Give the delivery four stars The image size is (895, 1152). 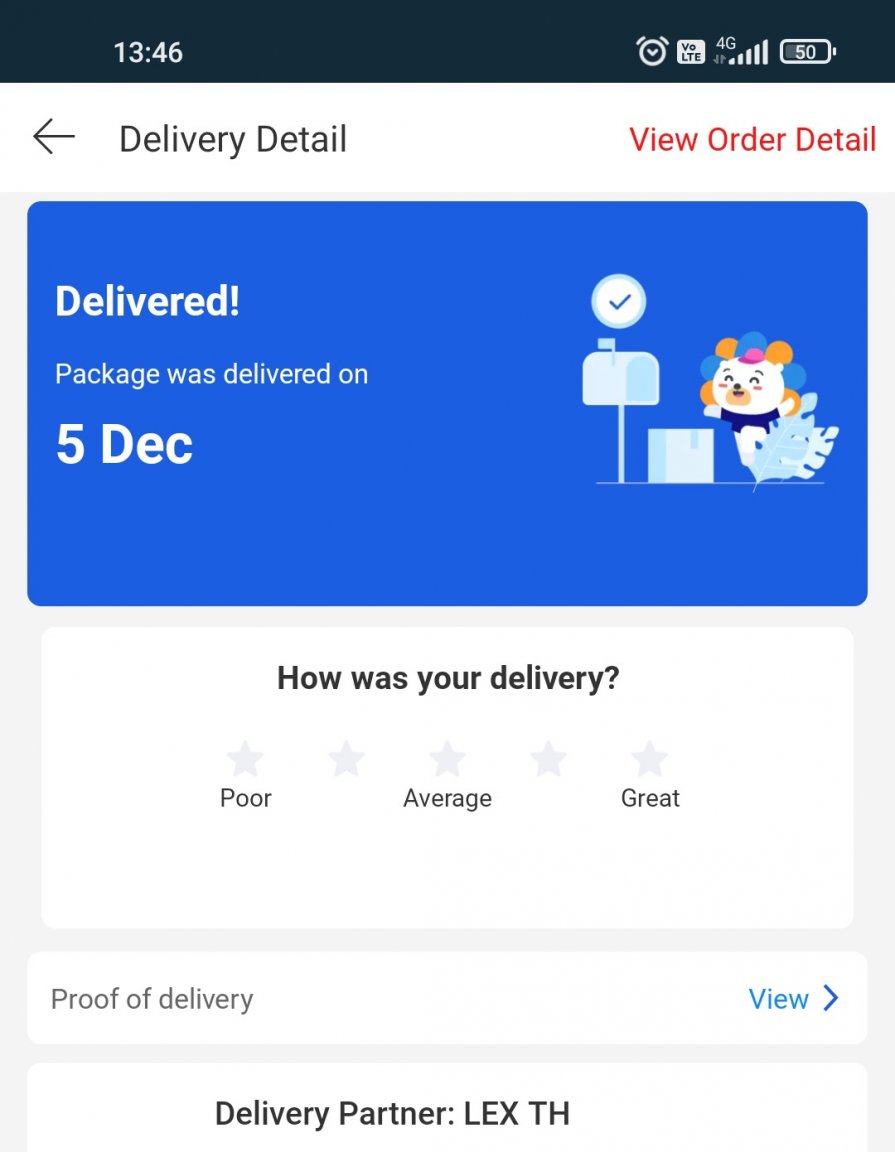[548, 760]
